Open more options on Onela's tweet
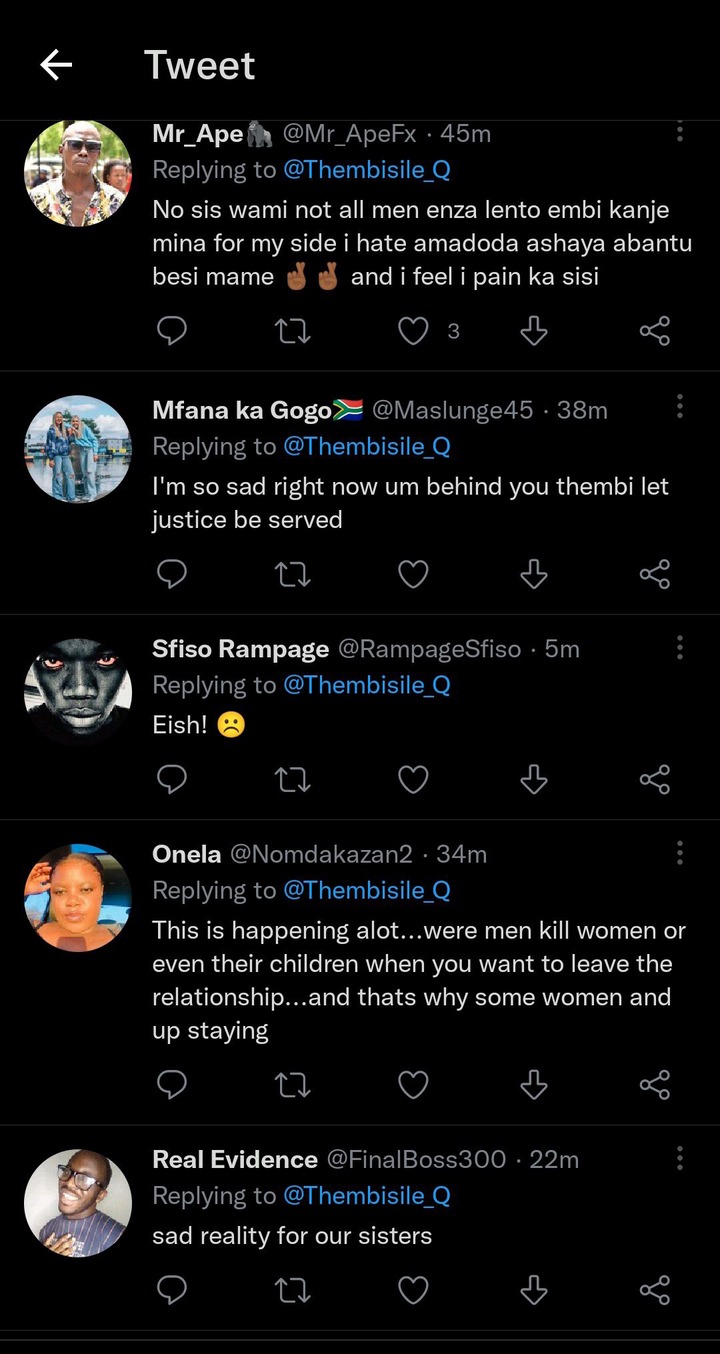This screenshot has height=1354, width=720. [680, 853]
